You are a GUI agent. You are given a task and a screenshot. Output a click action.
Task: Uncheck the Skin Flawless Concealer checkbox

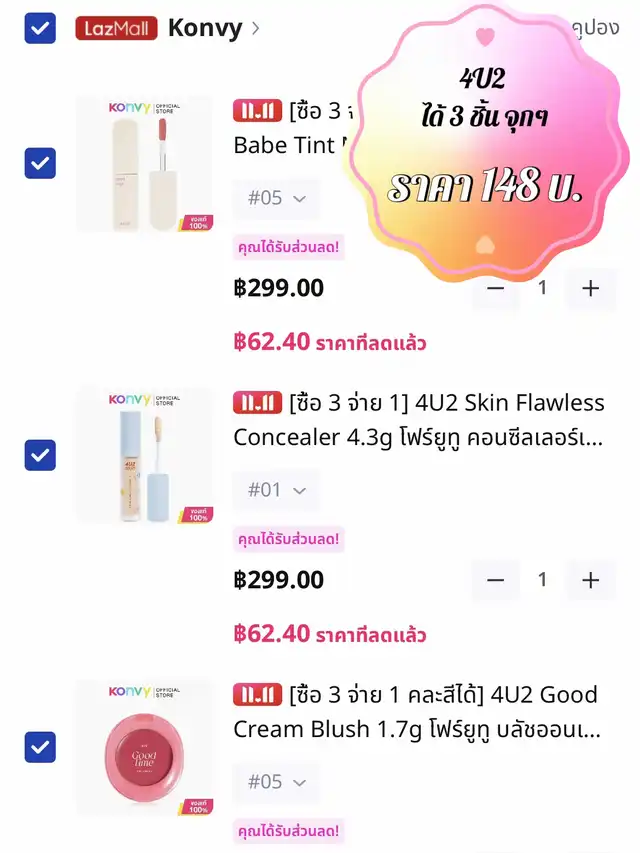coord(40,455)
